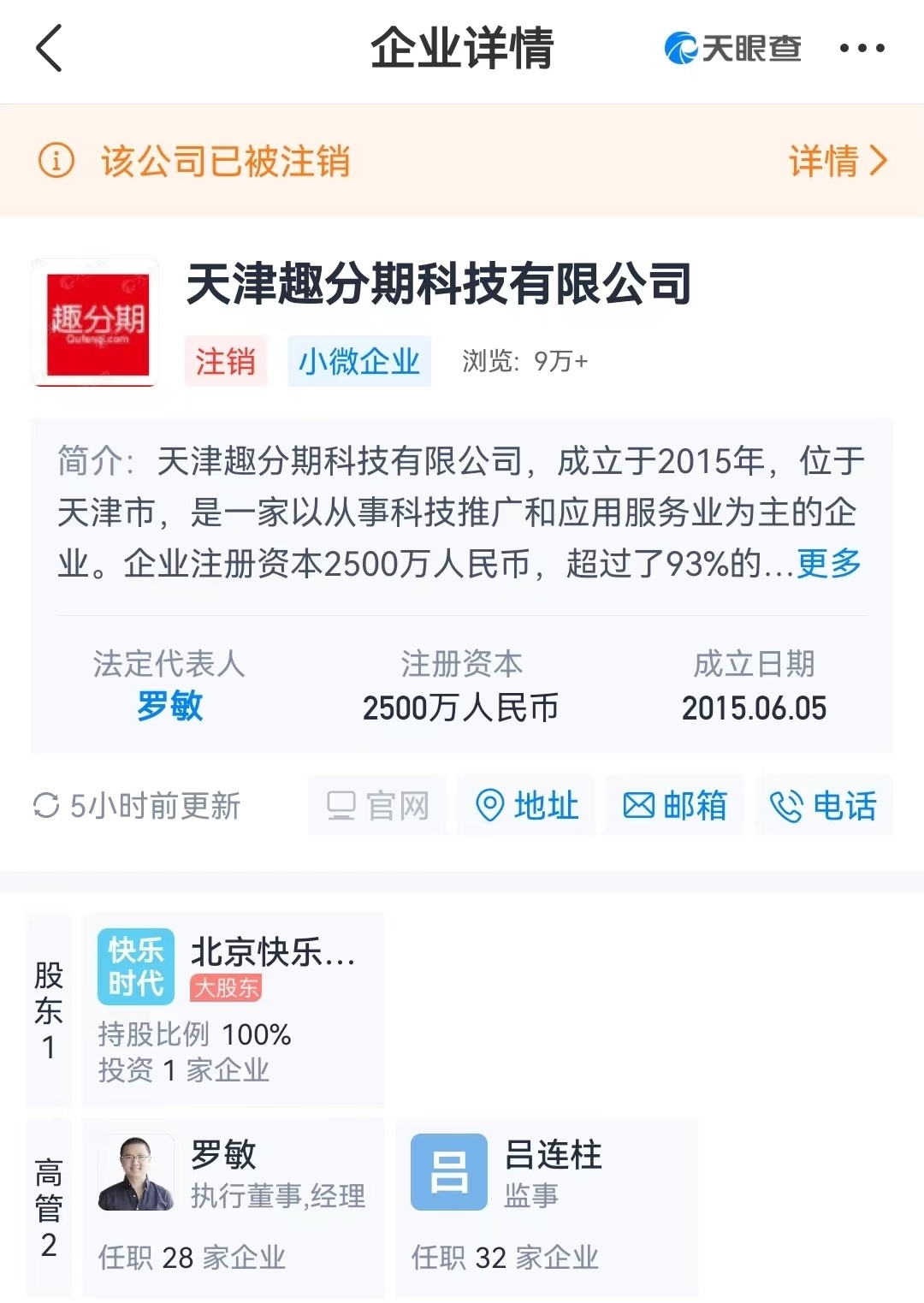Tap the 邮箱 email button

coord(675,805)
